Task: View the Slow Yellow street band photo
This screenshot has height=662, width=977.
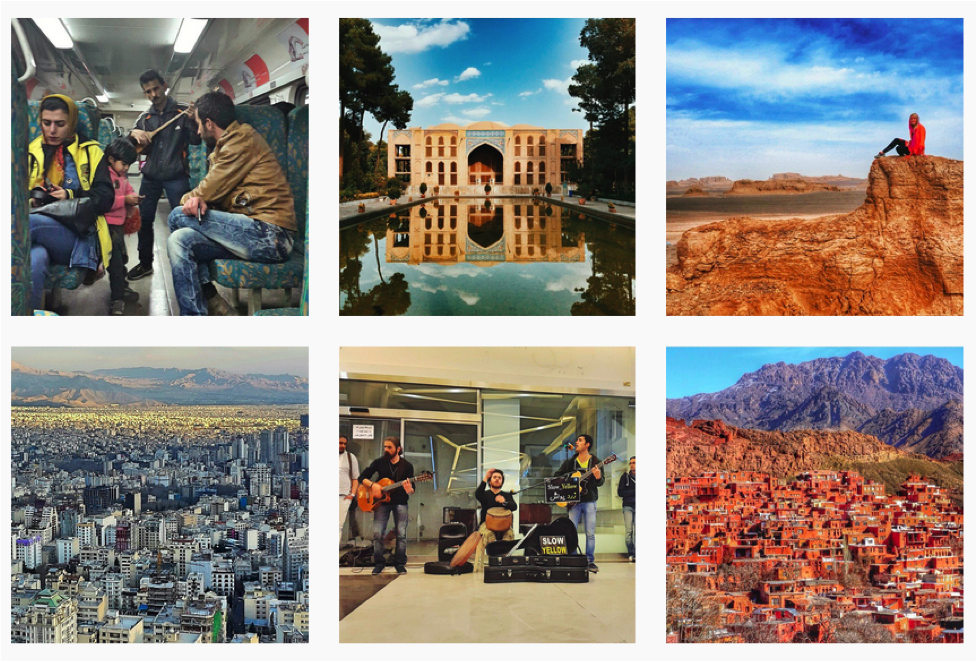Action: pyautogui.click(x=487, y=494)
